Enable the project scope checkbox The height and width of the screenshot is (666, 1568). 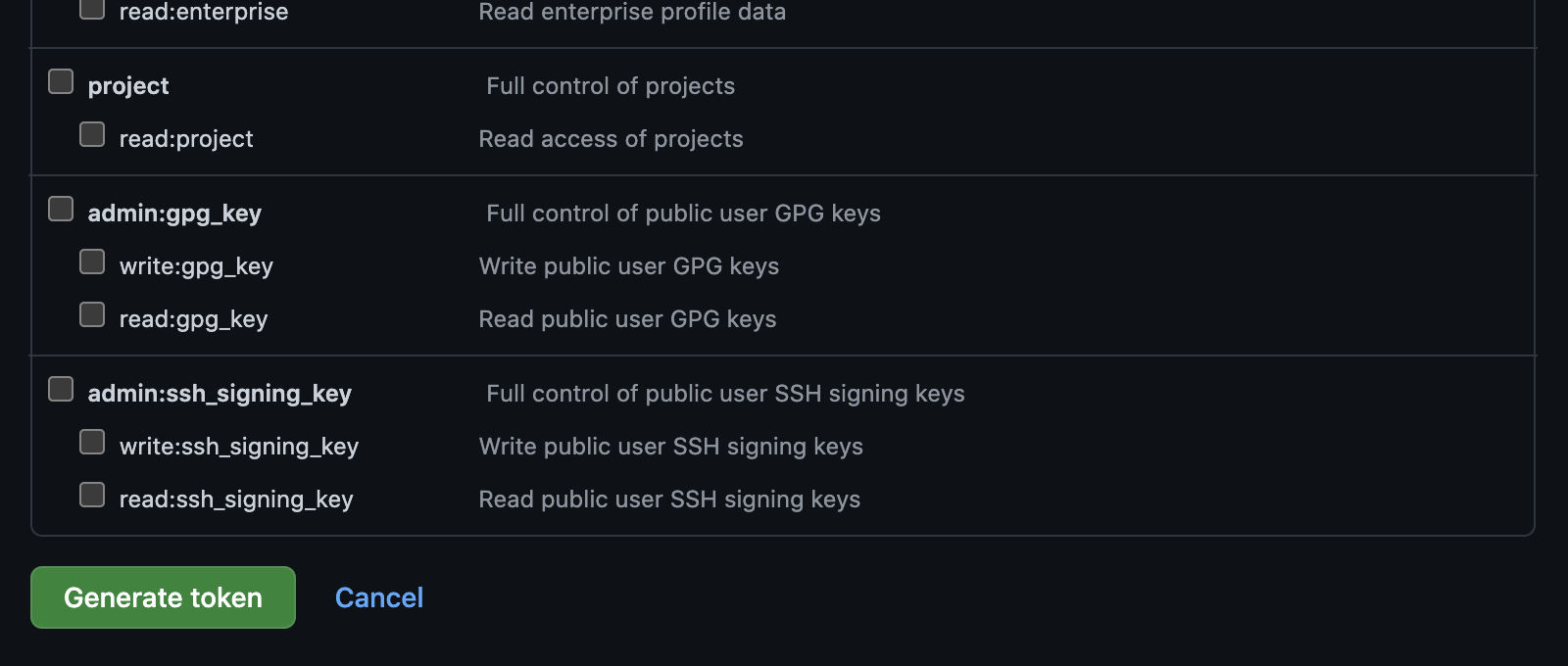pos(61,81)
